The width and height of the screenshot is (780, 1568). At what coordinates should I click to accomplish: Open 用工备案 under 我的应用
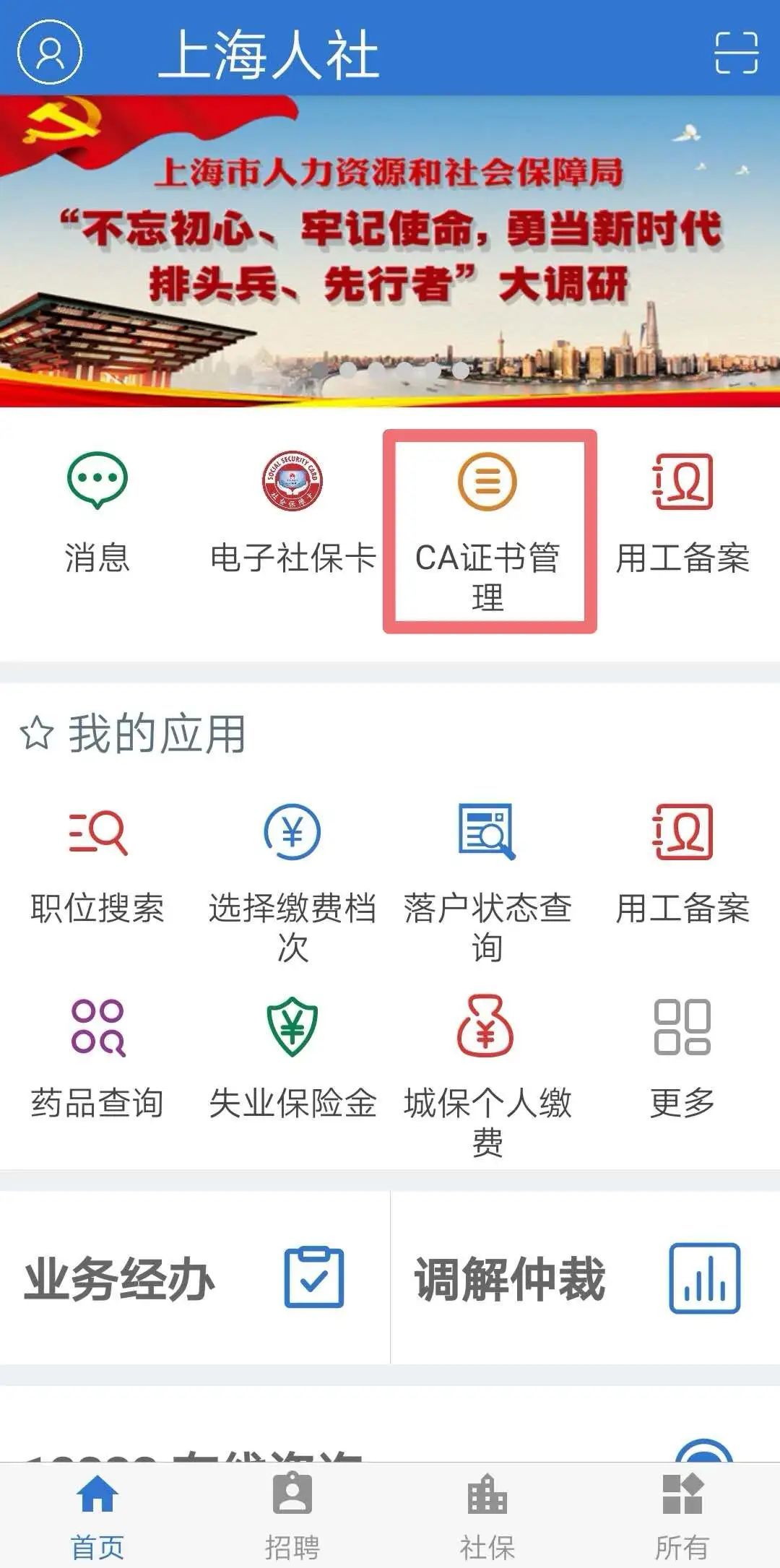pos(682,863)
